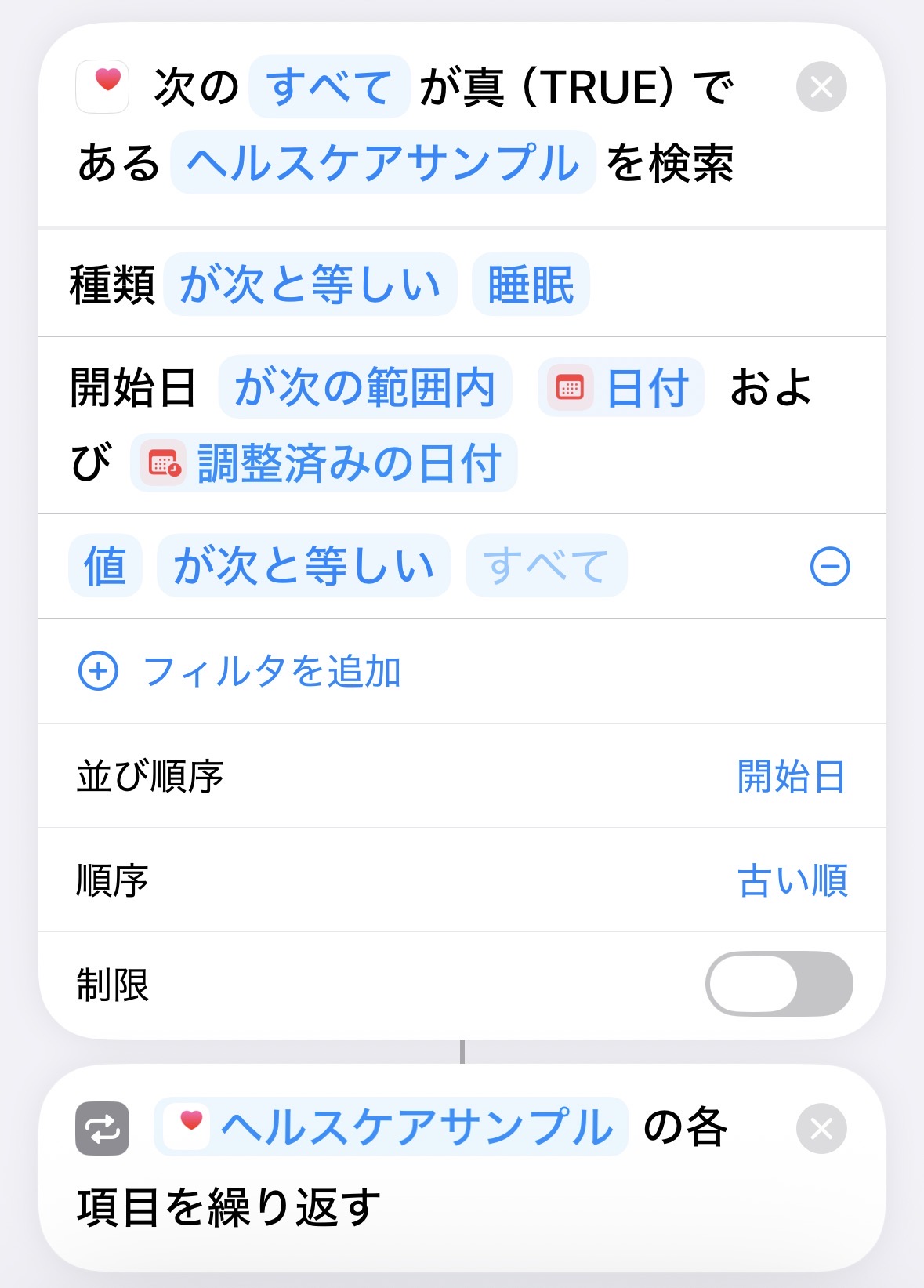
Task: Select the 開始日 sort field
Action: pos(792,775)
